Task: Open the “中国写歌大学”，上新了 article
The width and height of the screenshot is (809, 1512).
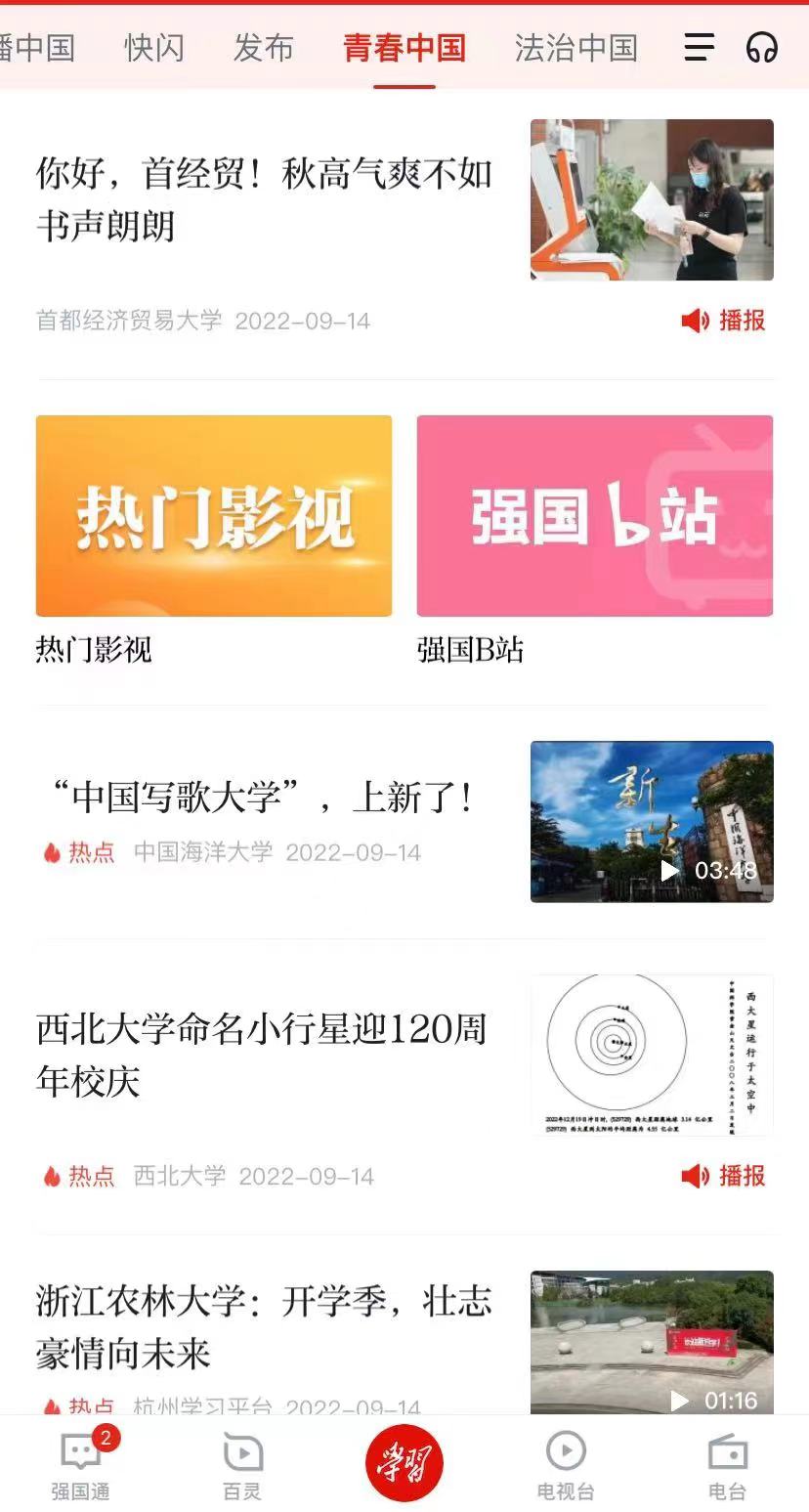Action: [264, 798]
